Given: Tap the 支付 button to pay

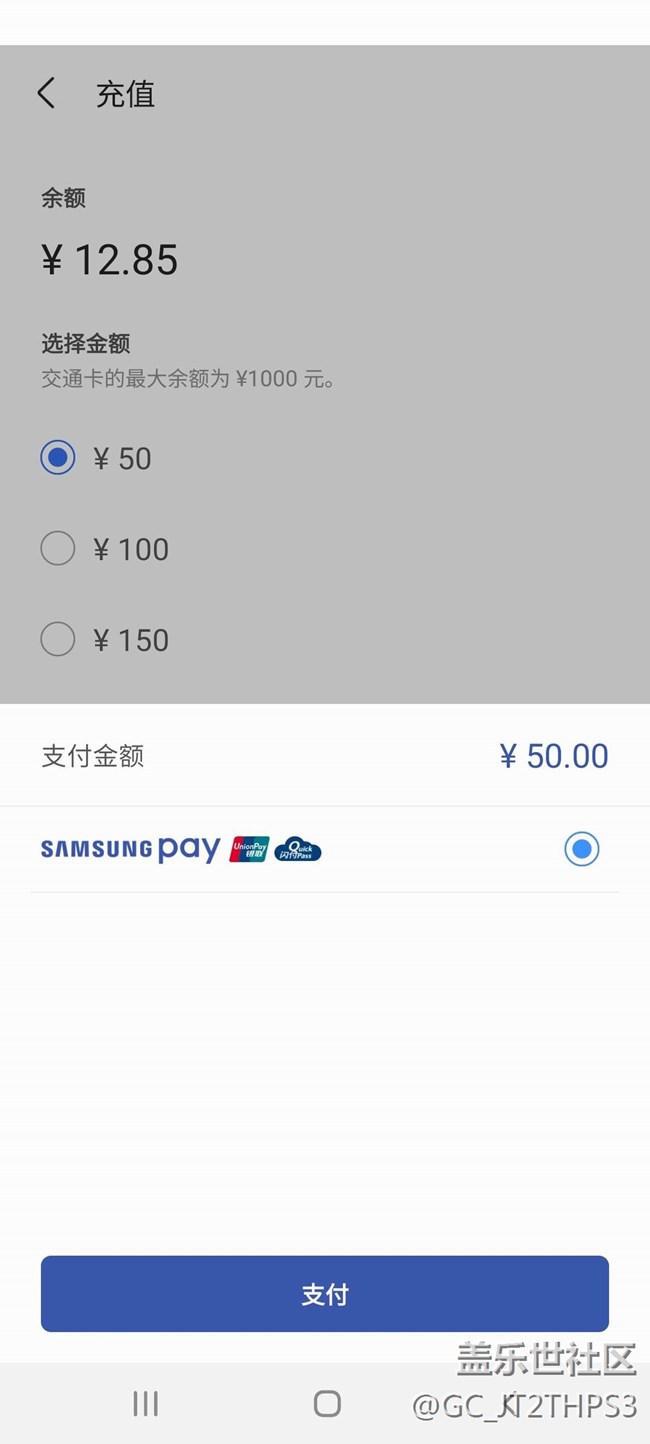Looking at the screenshot, I should coord(325,1294).
